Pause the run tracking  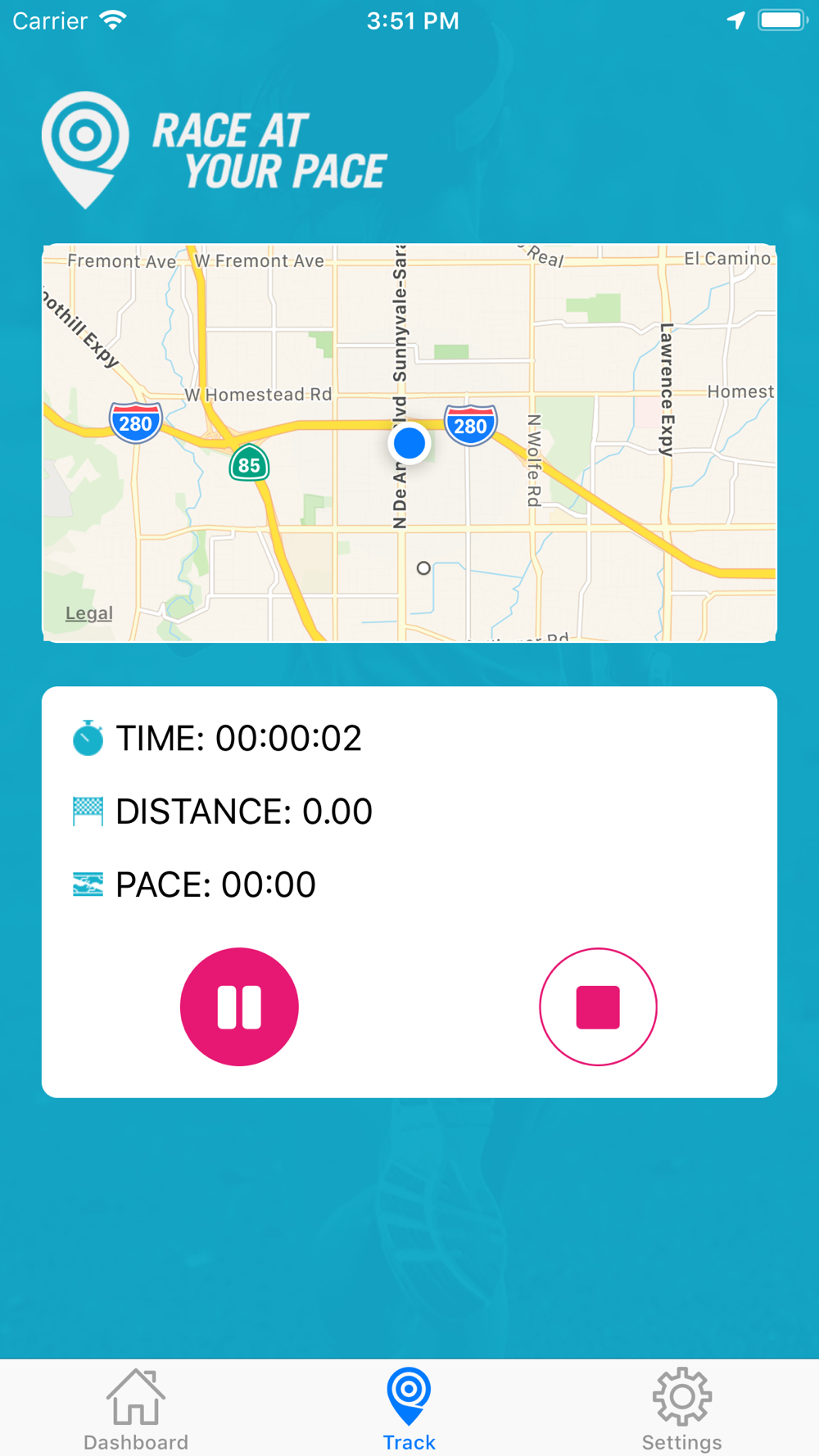239,1006
